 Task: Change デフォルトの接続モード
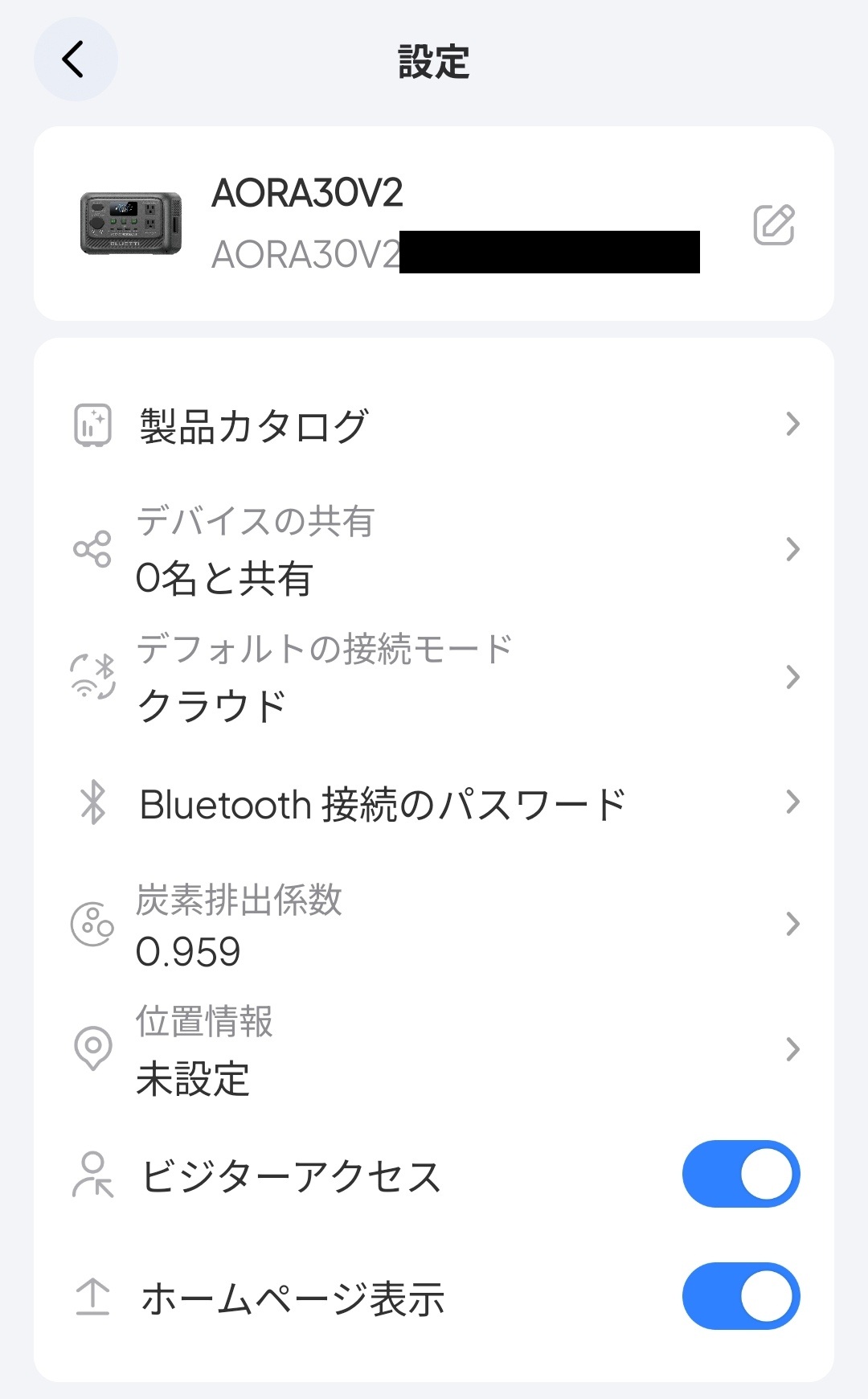pos(434,677)
